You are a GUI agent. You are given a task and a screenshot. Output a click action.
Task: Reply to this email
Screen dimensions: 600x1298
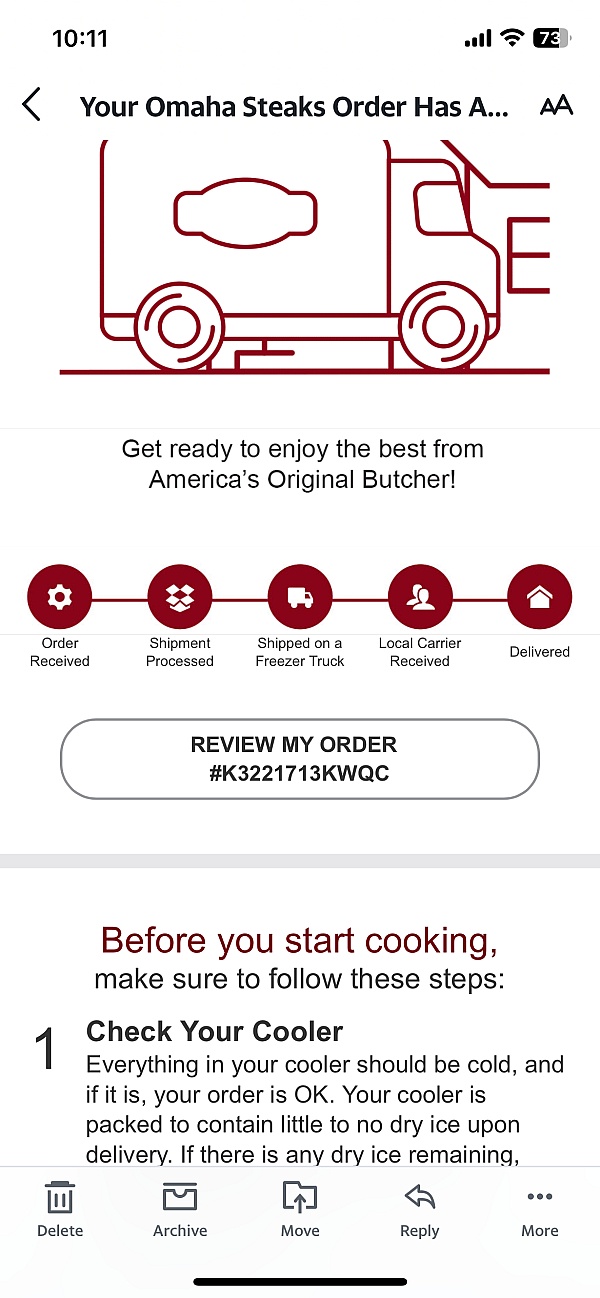(420, 1208)
